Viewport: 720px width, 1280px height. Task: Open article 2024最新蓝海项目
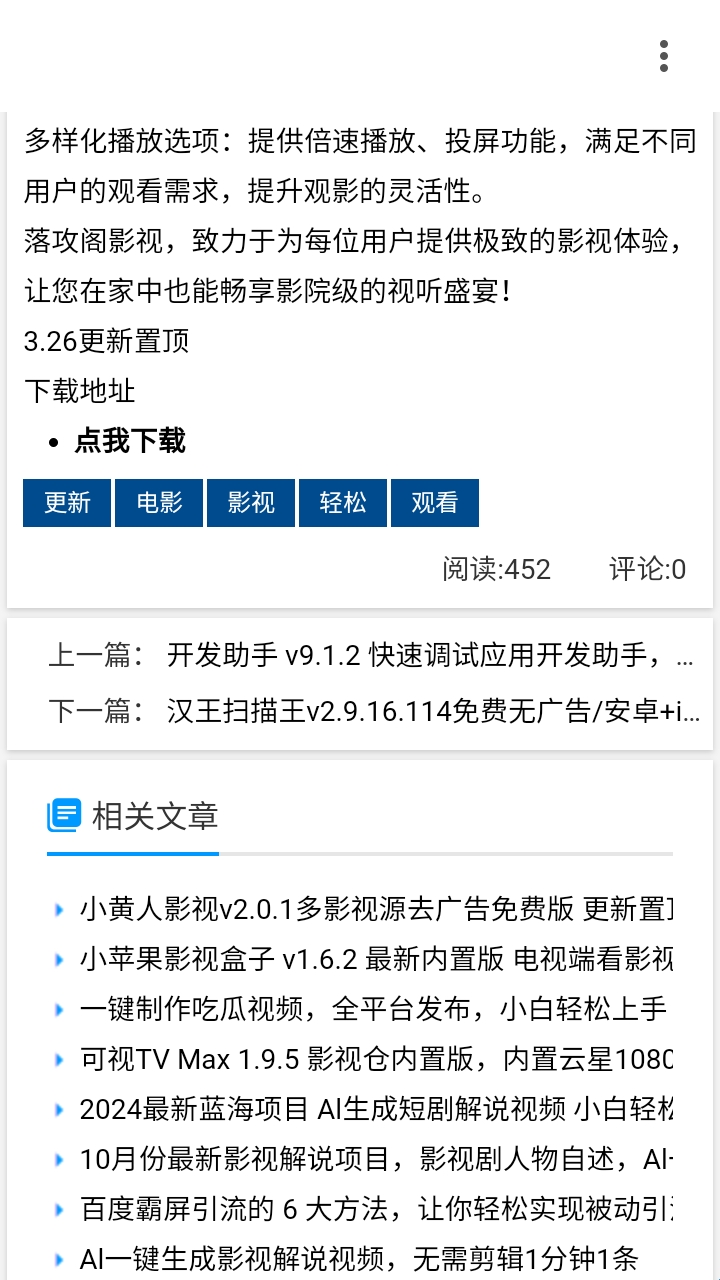tap(375, 1109)
